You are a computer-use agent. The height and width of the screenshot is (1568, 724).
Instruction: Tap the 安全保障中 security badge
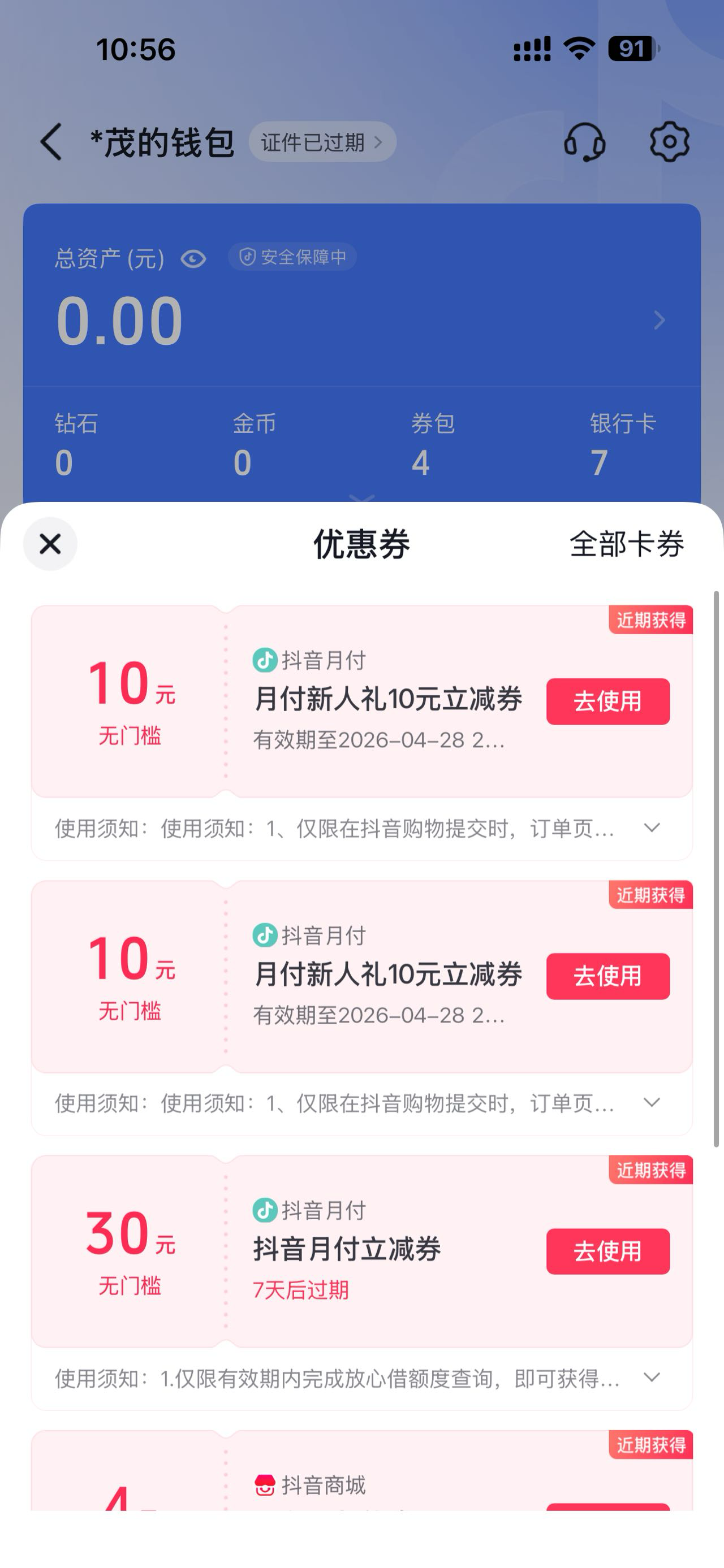292,257
